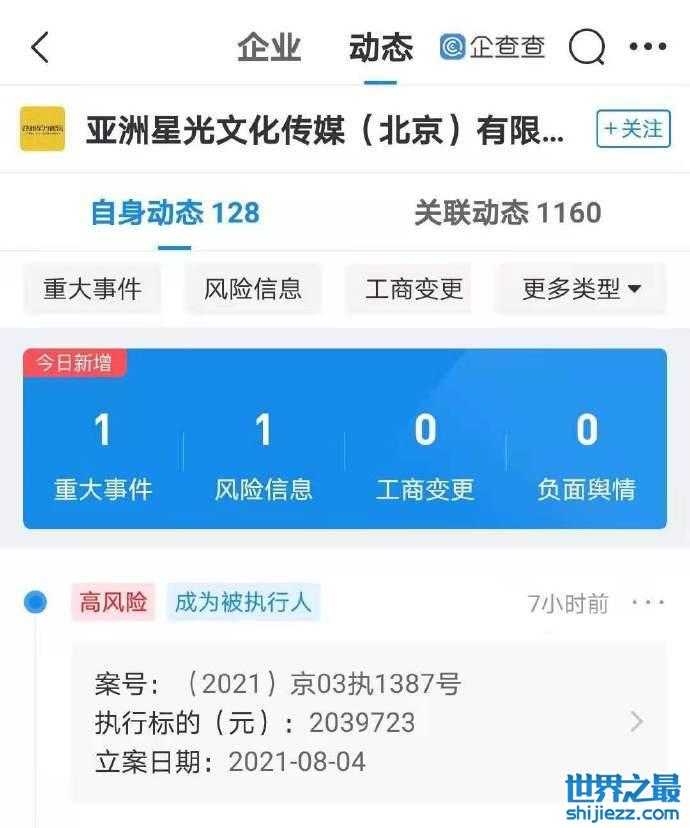The width and height of the screenshot is (690, 828).
Task: Switch to 关联动态 1160 tab
Action: coord(507,212)
